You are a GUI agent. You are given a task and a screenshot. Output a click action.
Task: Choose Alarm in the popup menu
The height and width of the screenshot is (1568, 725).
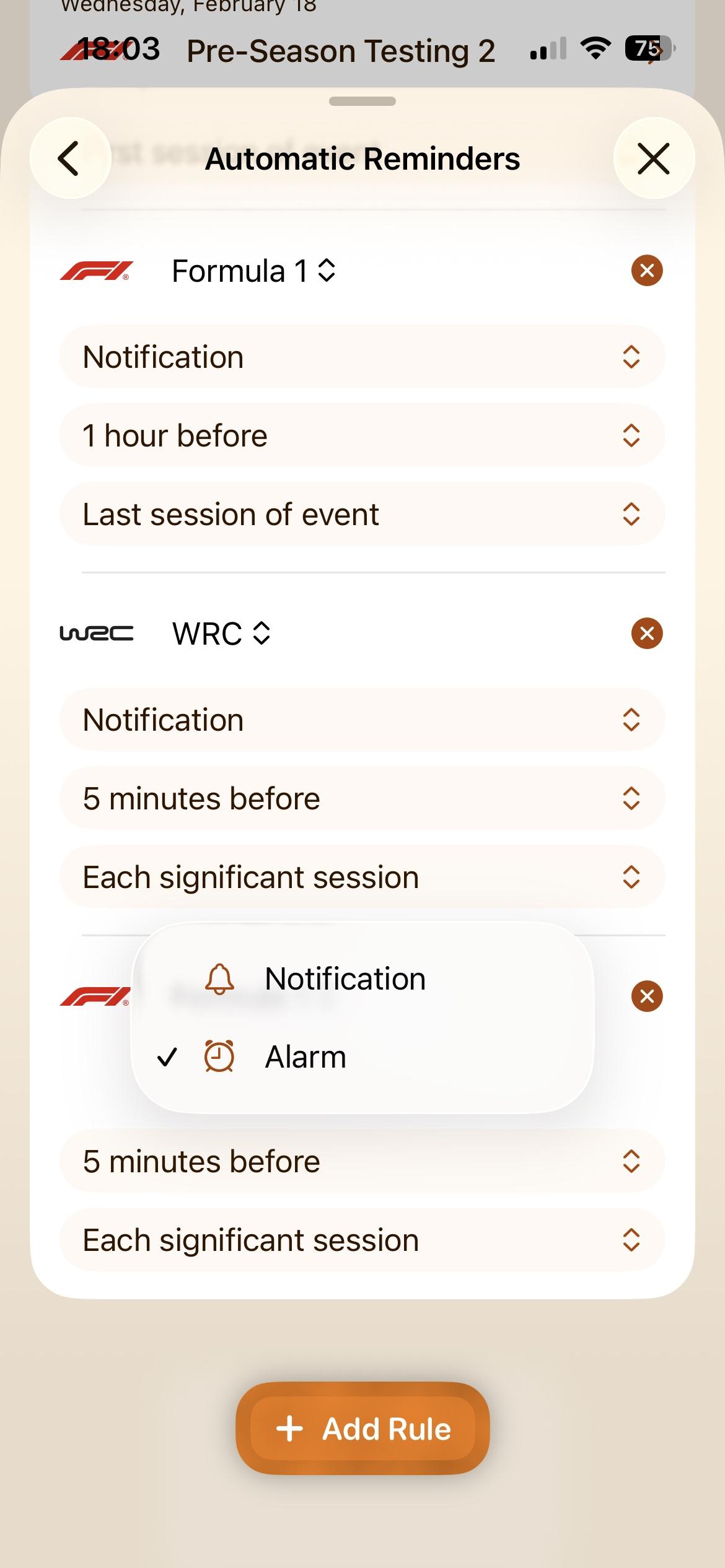[x=305, y=1057]
